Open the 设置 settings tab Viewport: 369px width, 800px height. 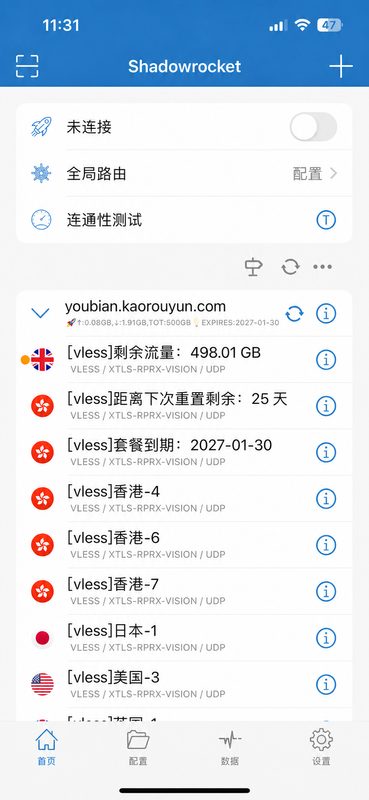point(322,747)
